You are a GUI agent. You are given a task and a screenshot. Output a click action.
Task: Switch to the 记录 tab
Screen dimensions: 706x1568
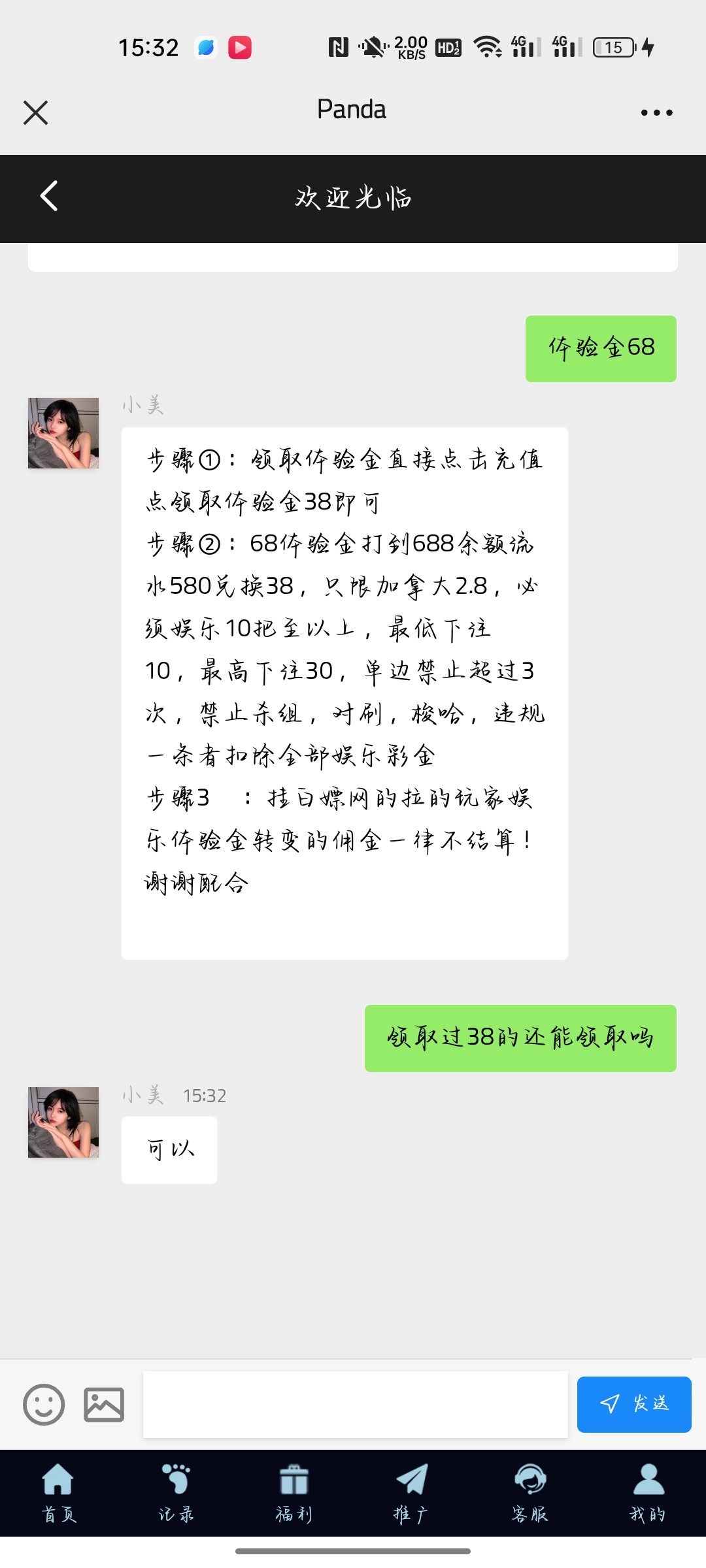tap(176, 1492)
